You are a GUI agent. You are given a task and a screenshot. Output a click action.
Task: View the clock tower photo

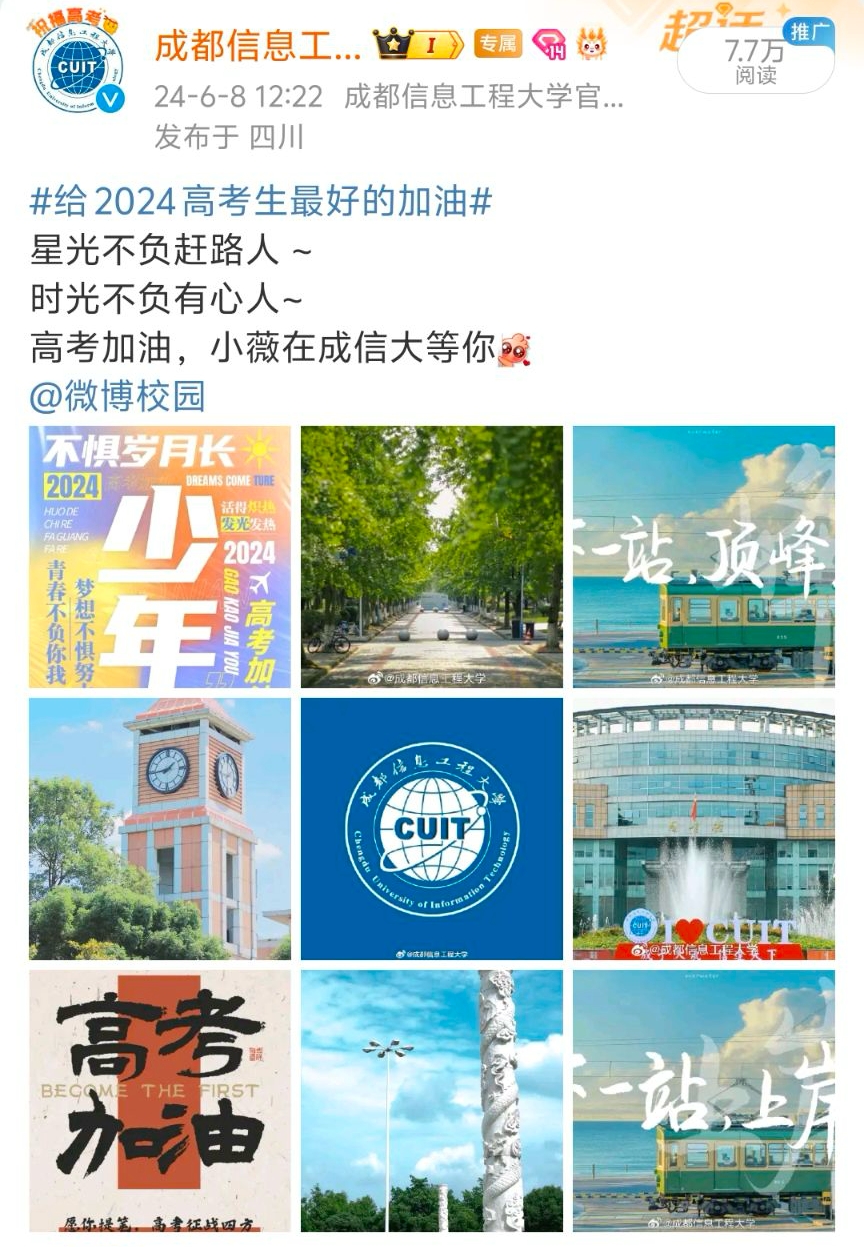click(160, 829)
